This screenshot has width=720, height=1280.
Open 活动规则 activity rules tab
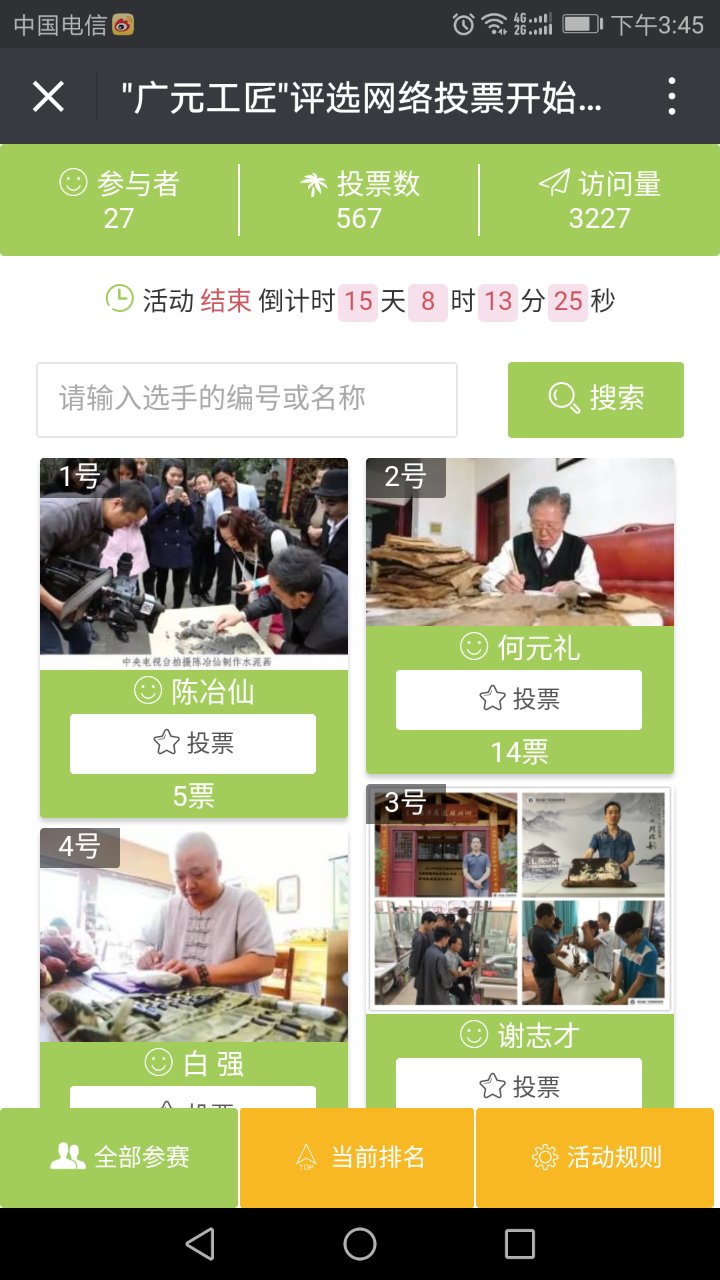[595, 1157]
